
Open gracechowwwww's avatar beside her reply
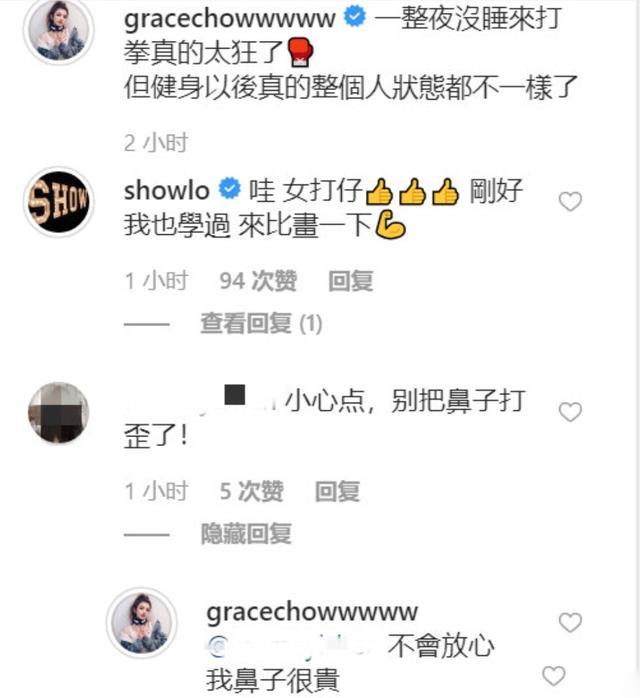click(141, 621)
